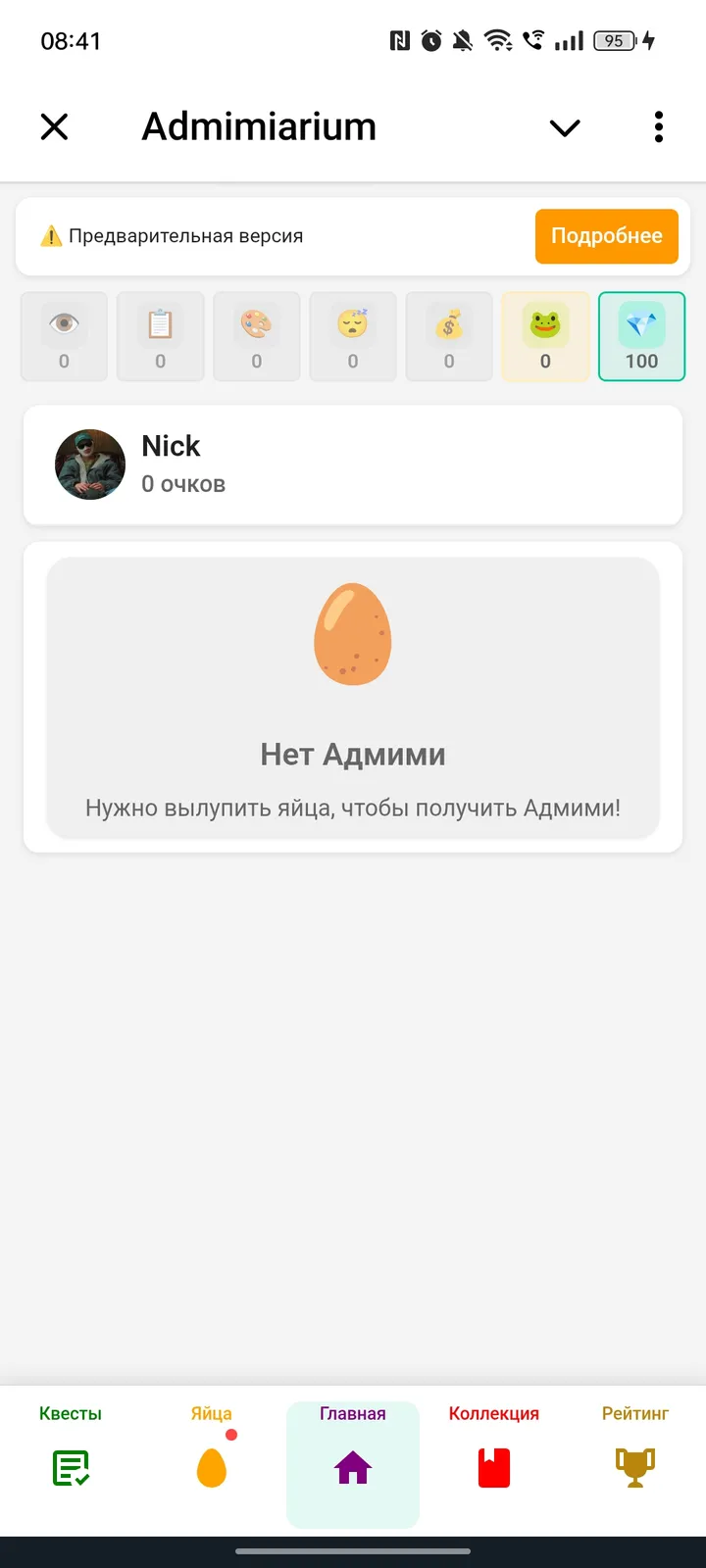The width and height of the screenshot is (706, 1568).
Task: Open the three-dot overflow menu
Action: pyautogui.click(x=658, y=127)
